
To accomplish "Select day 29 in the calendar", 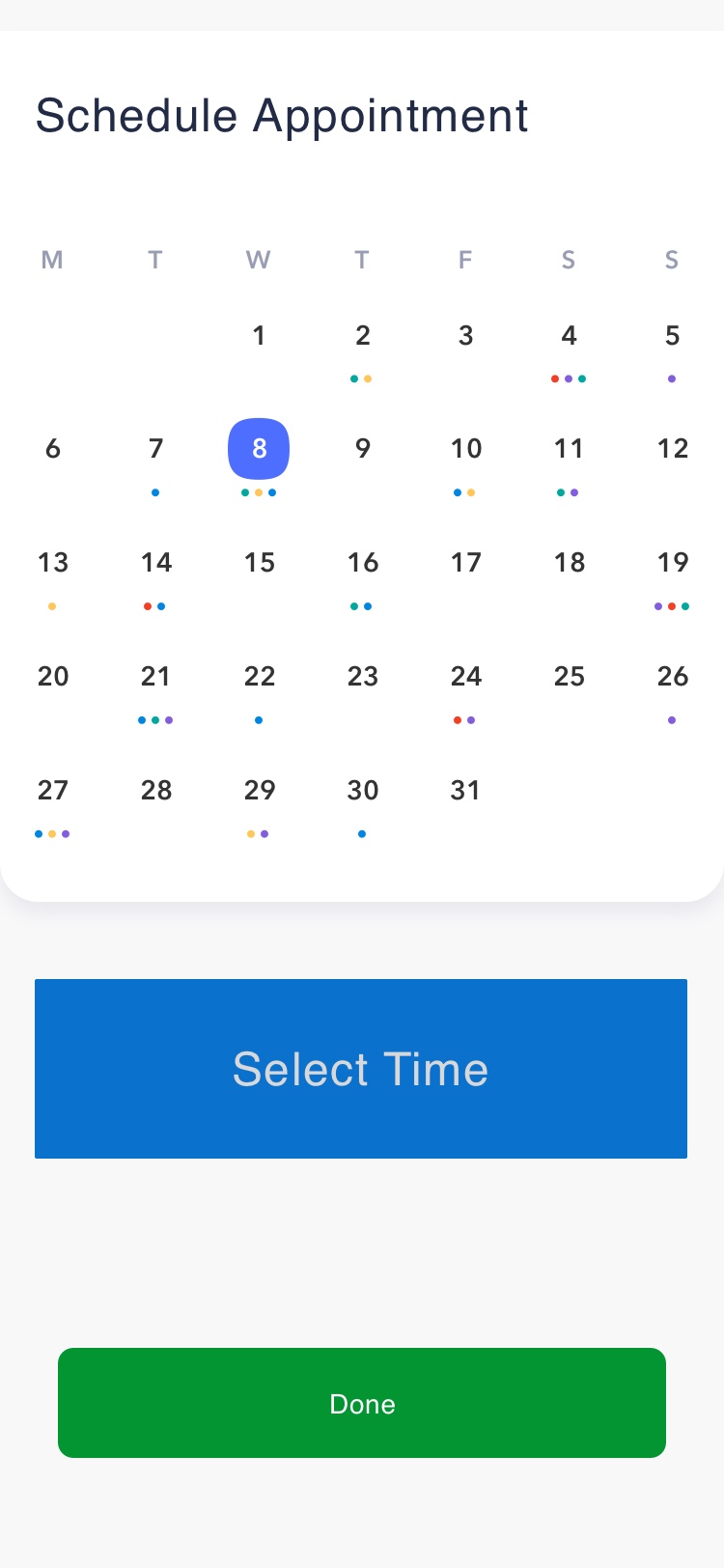I will [x=259, y=790].
